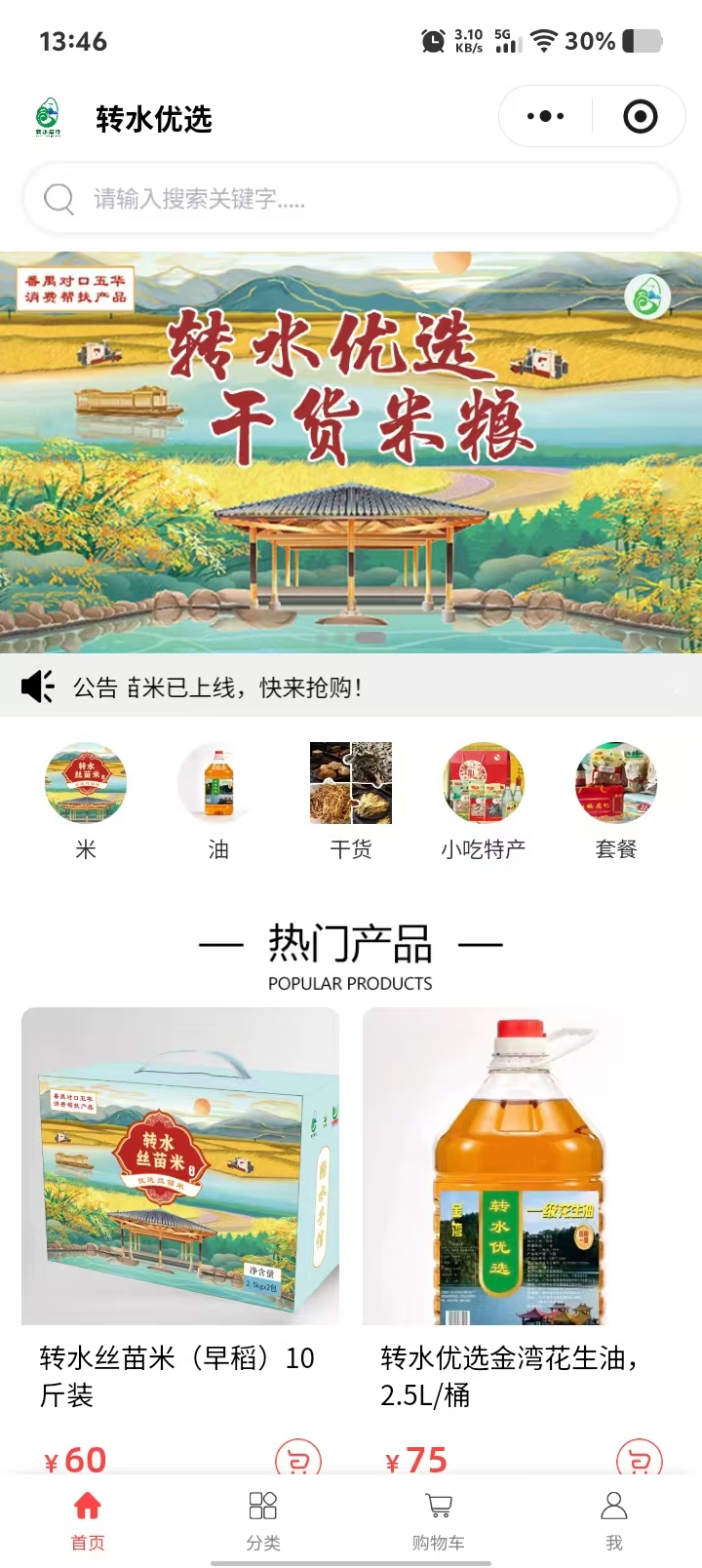The height and width of the screenshot is (1568, 702).
Task: Switch to the 首页 tab
Action: pyautogui.click(x=88, y=1519)
